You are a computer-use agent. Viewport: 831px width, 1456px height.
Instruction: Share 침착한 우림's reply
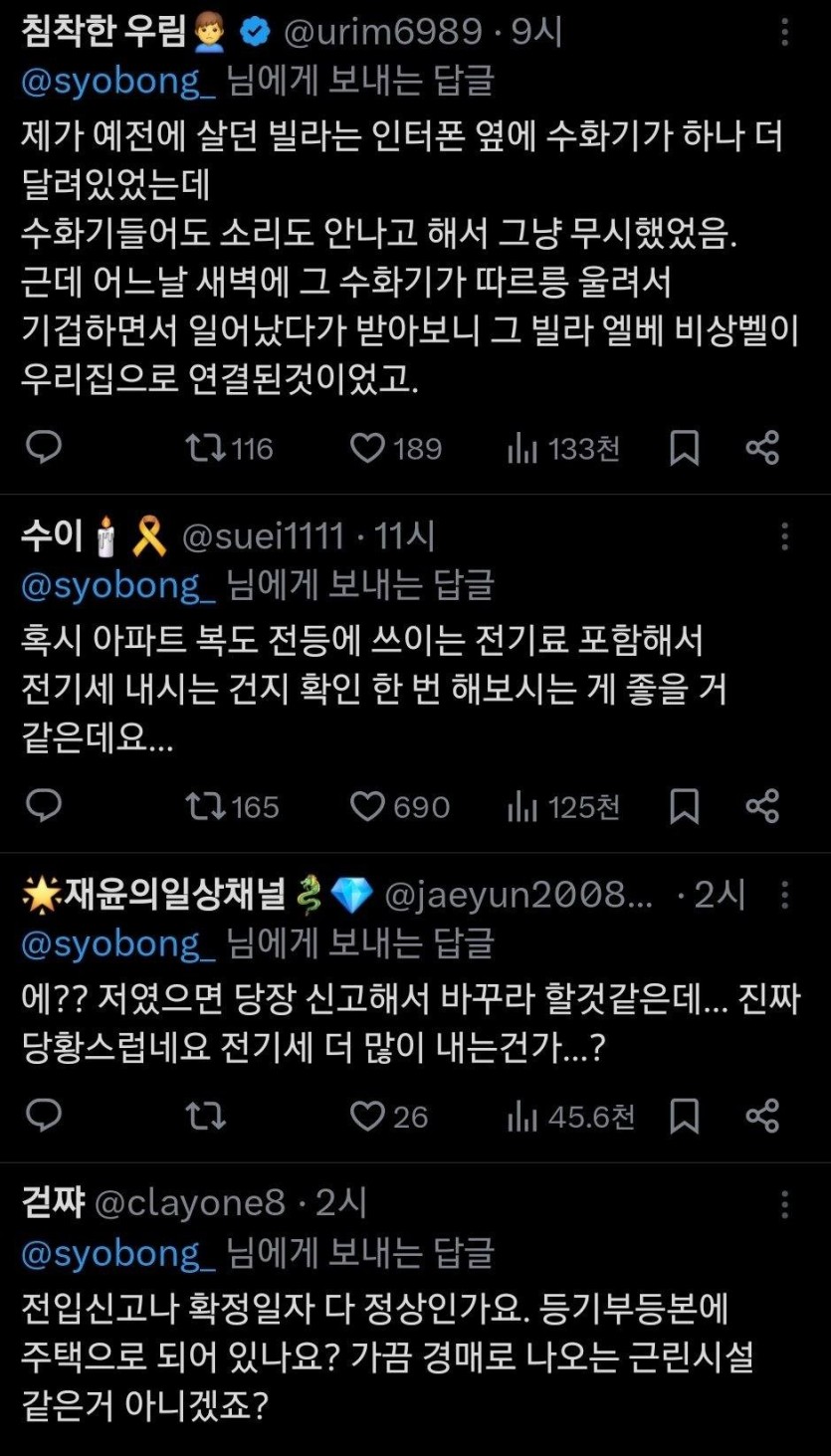coord(762,449)
